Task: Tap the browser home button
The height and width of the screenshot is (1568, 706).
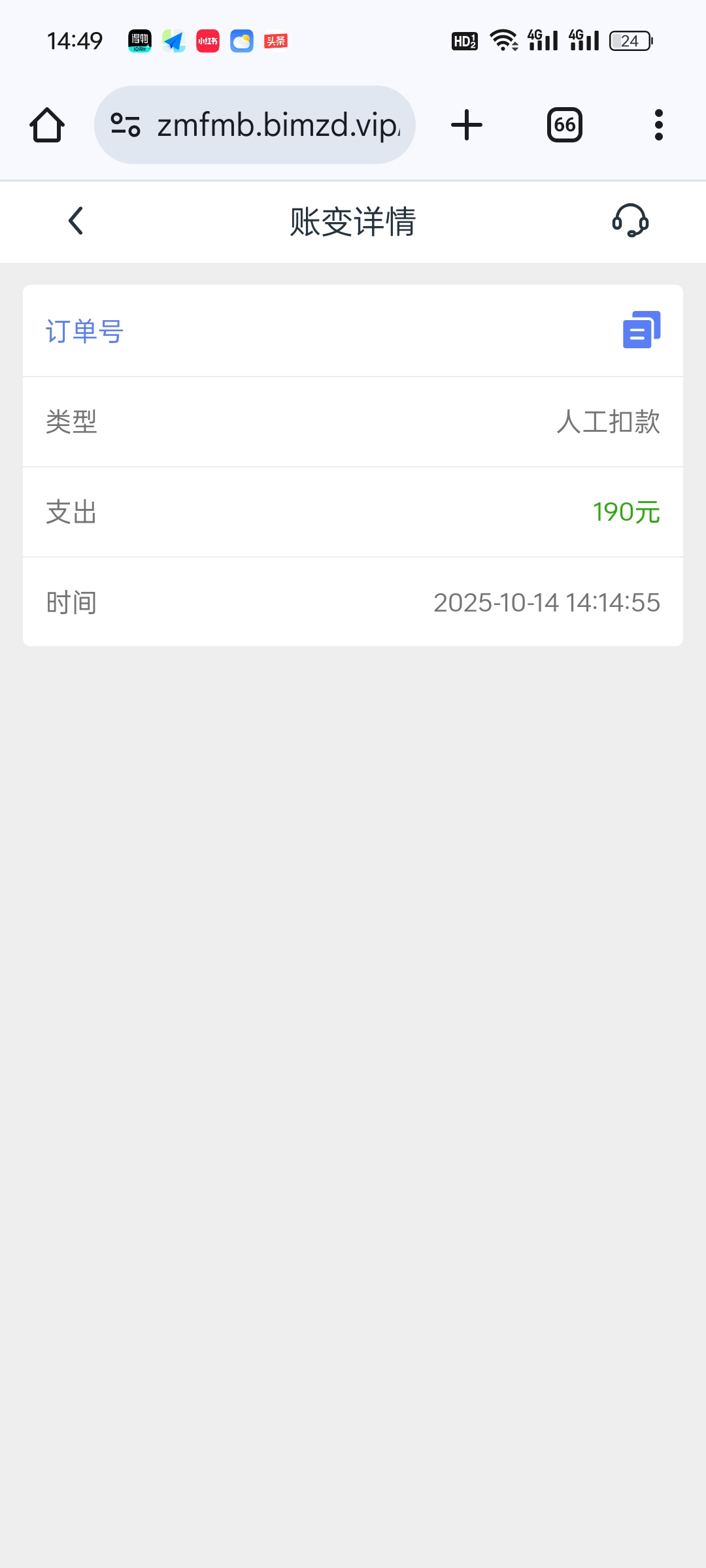Action: (x=47, y=125)
